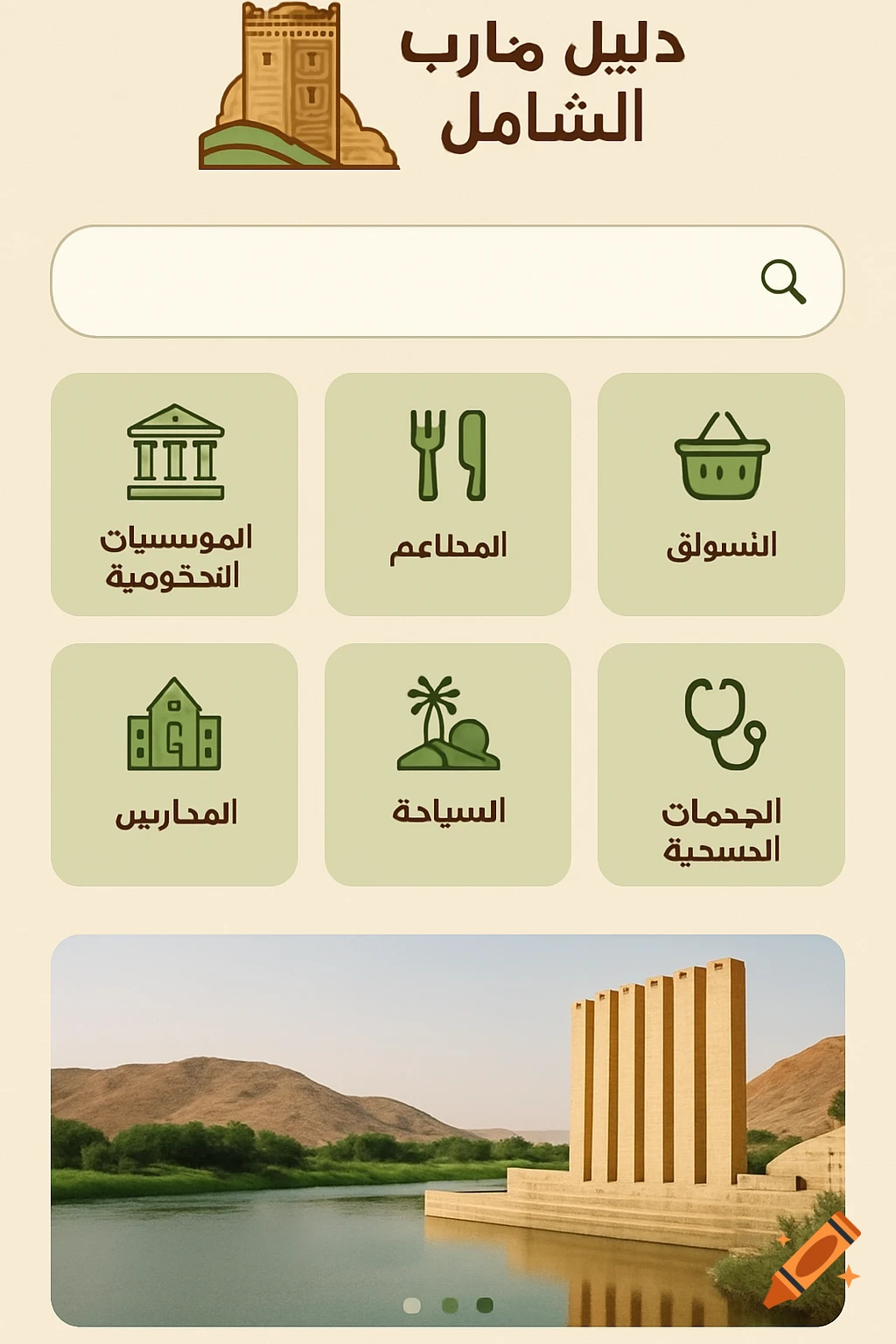Open the المؤسسات الحكومية category card
The width and height of the screenshot is (896, 1344).
[x=177, y=494]
